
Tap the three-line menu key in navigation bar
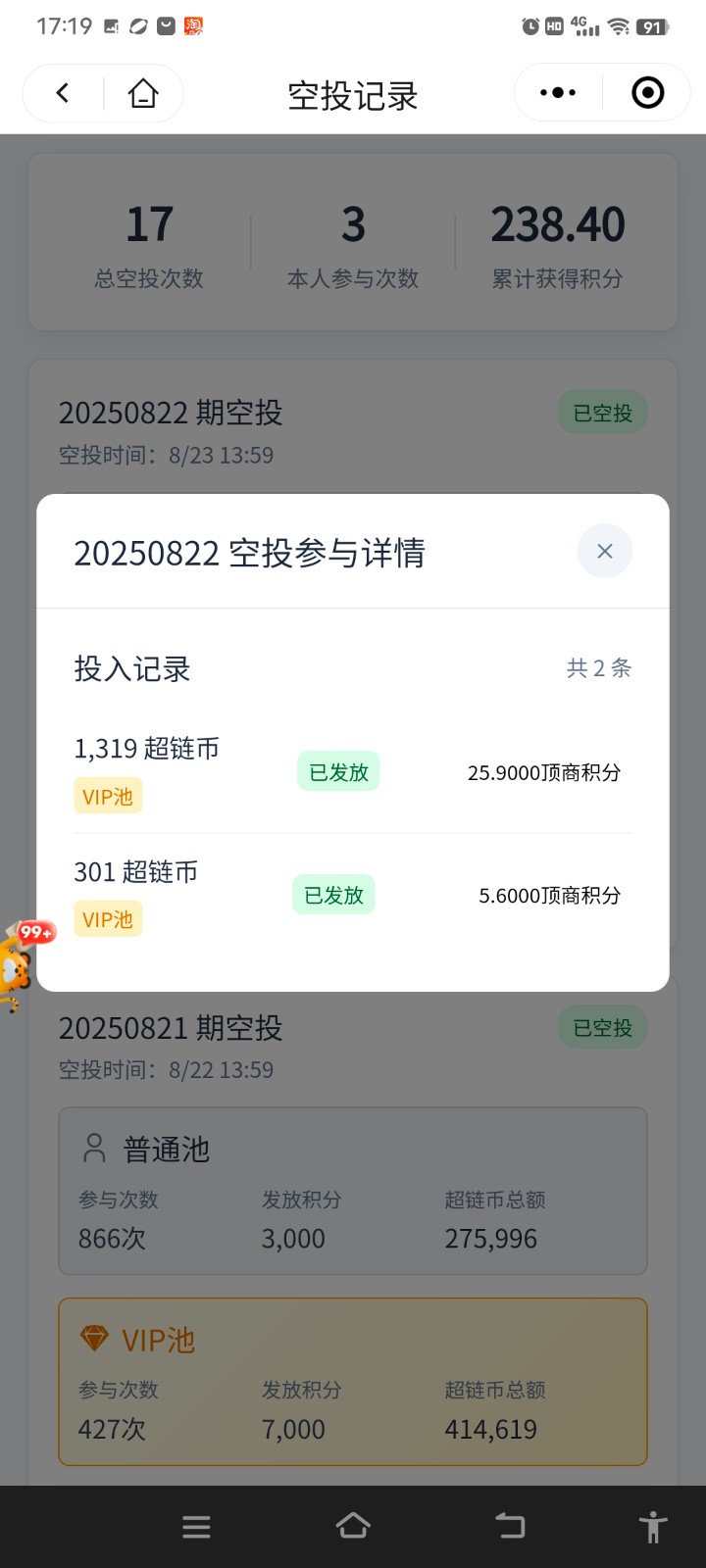pyautogui.click(x=196, y=1526)
